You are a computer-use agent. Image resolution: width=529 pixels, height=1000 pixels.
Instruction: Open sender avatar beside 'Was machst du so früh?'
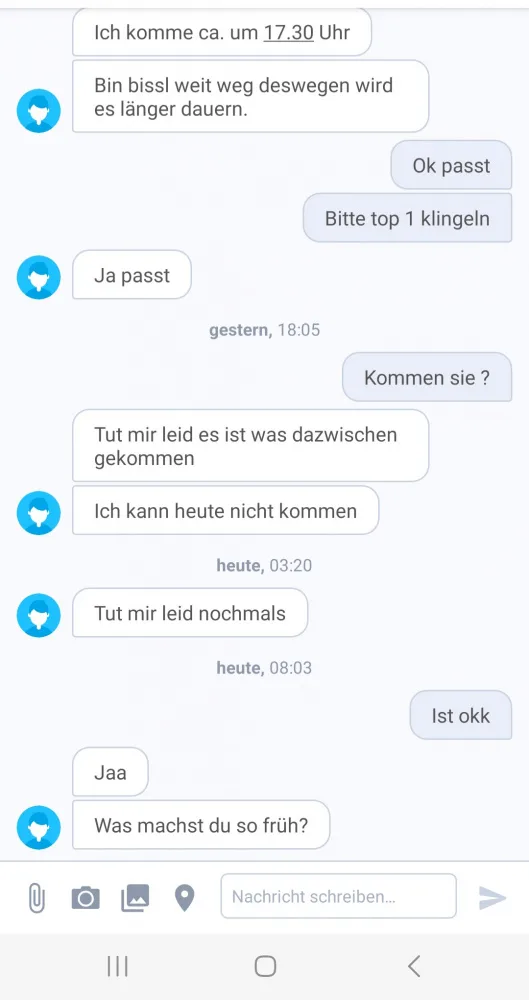click(x=38, y=827)
